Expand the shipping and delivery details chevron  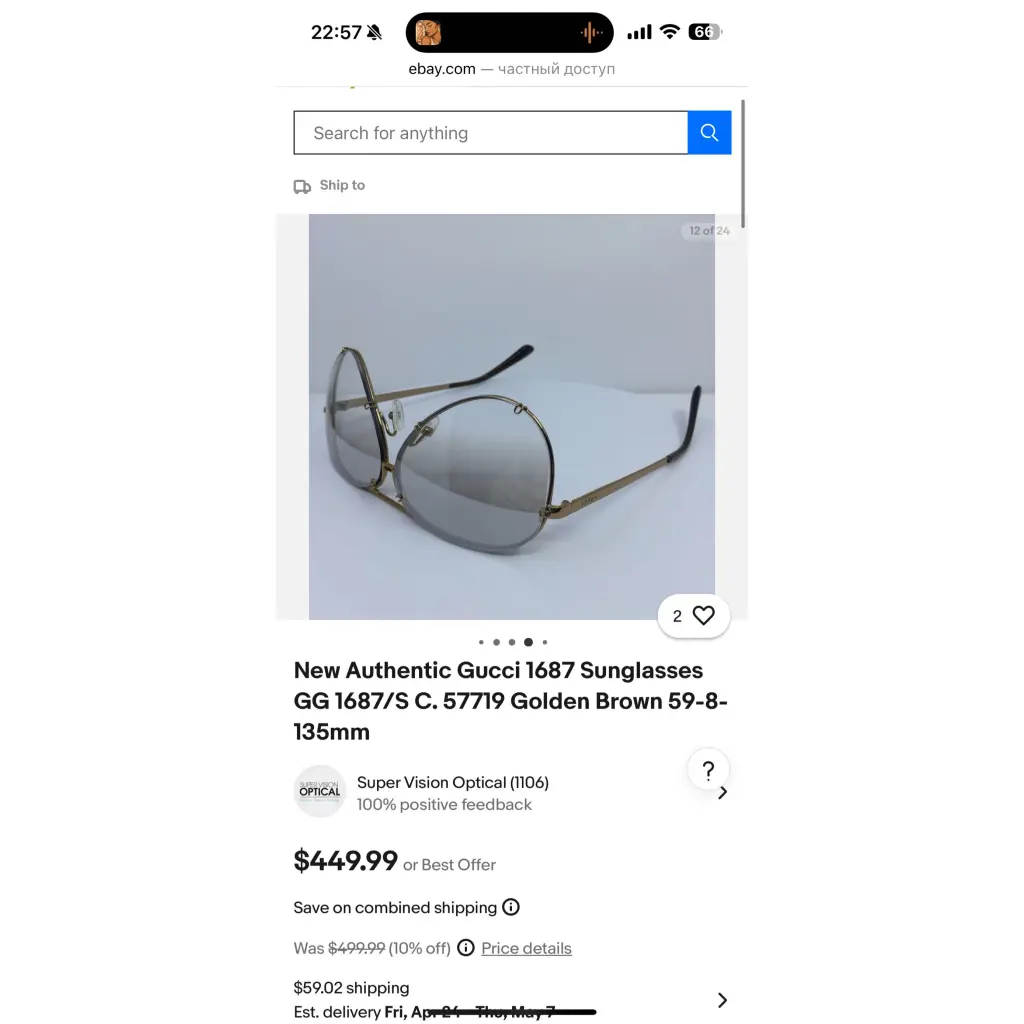pos(722,1000)
